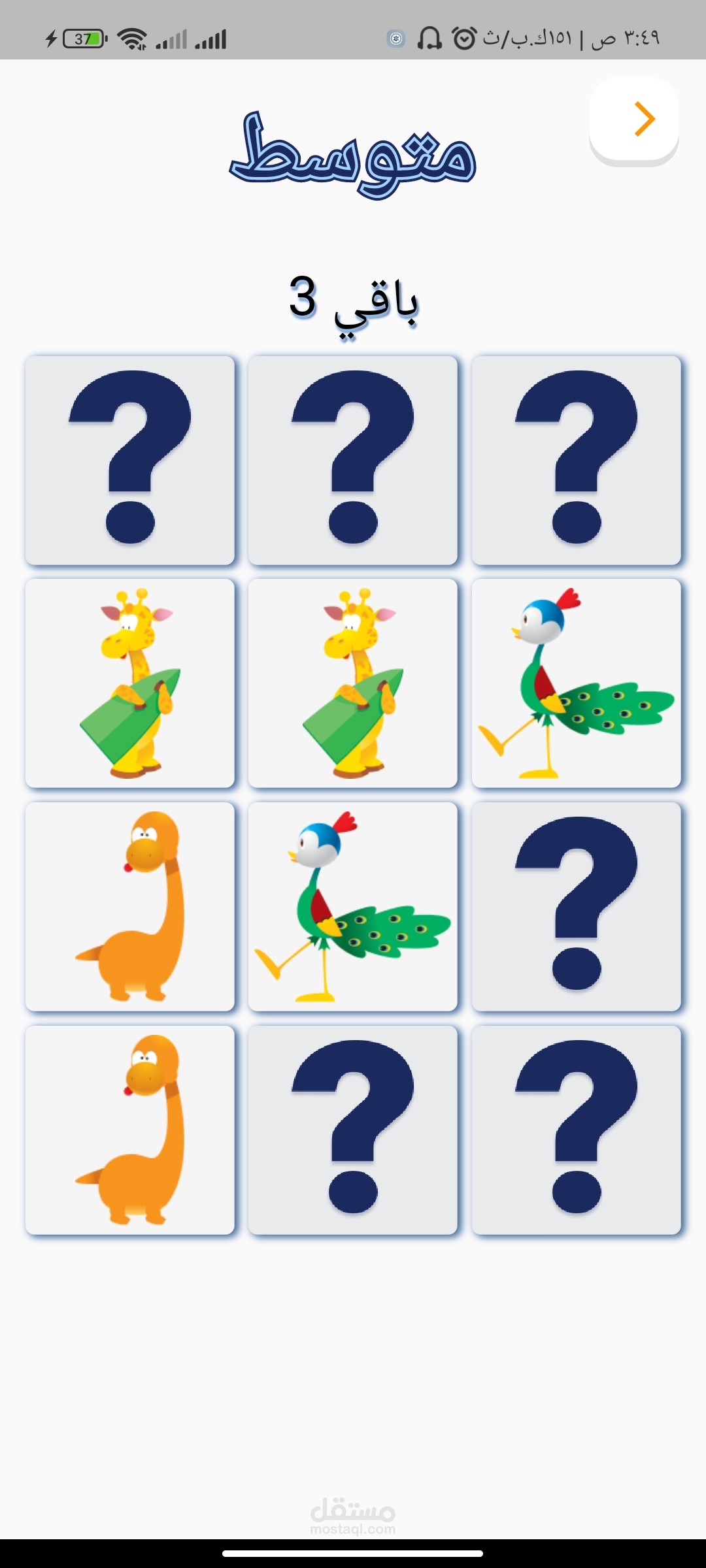
Task: Reveal the hidden card beside the orange dinosaur
Action: [x=352, y=1130]
